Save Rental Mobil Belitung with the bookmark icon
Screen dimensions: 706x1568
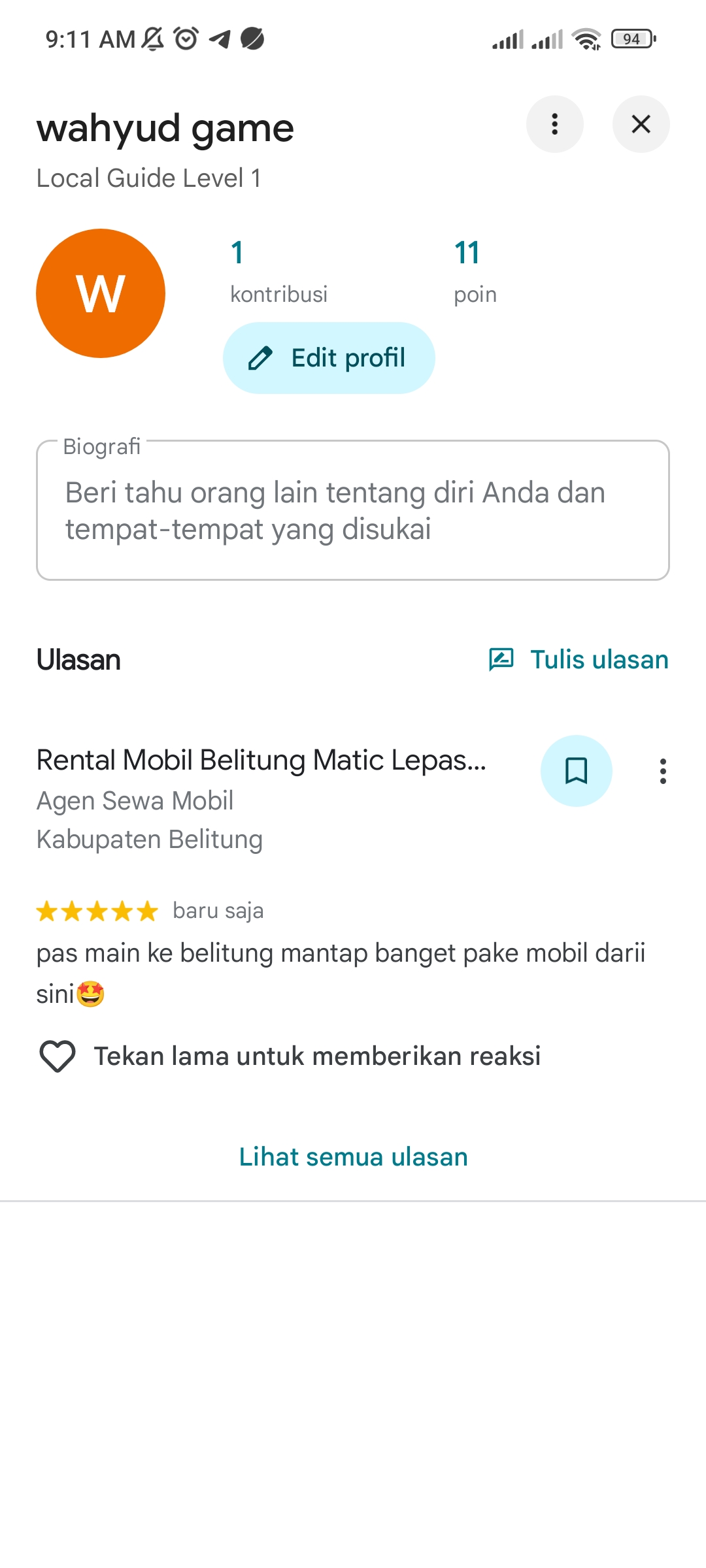(x=576, y=771)
